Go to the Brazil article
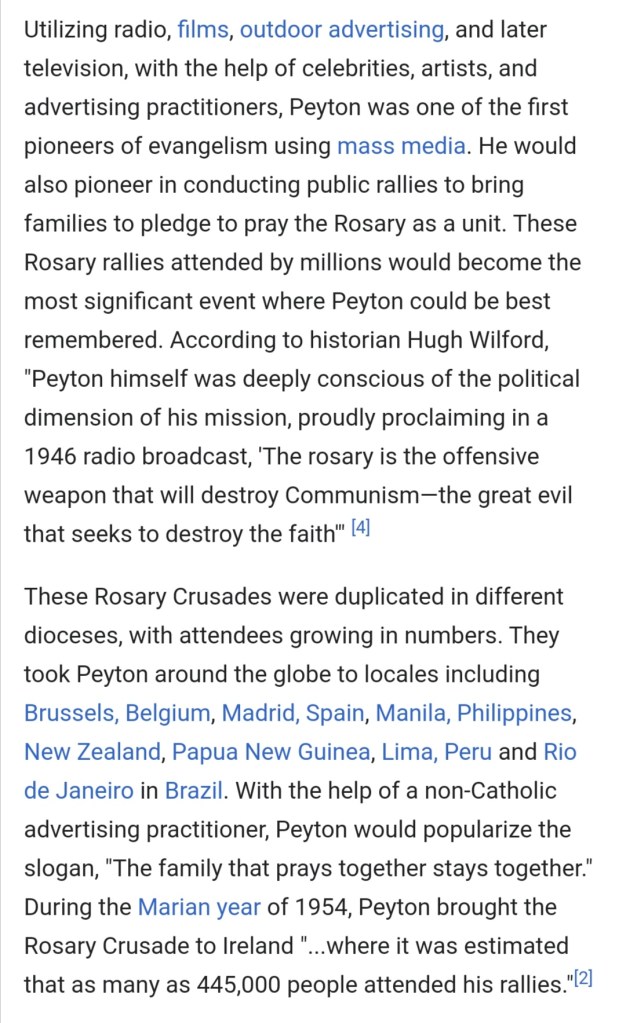 [194, 790]
